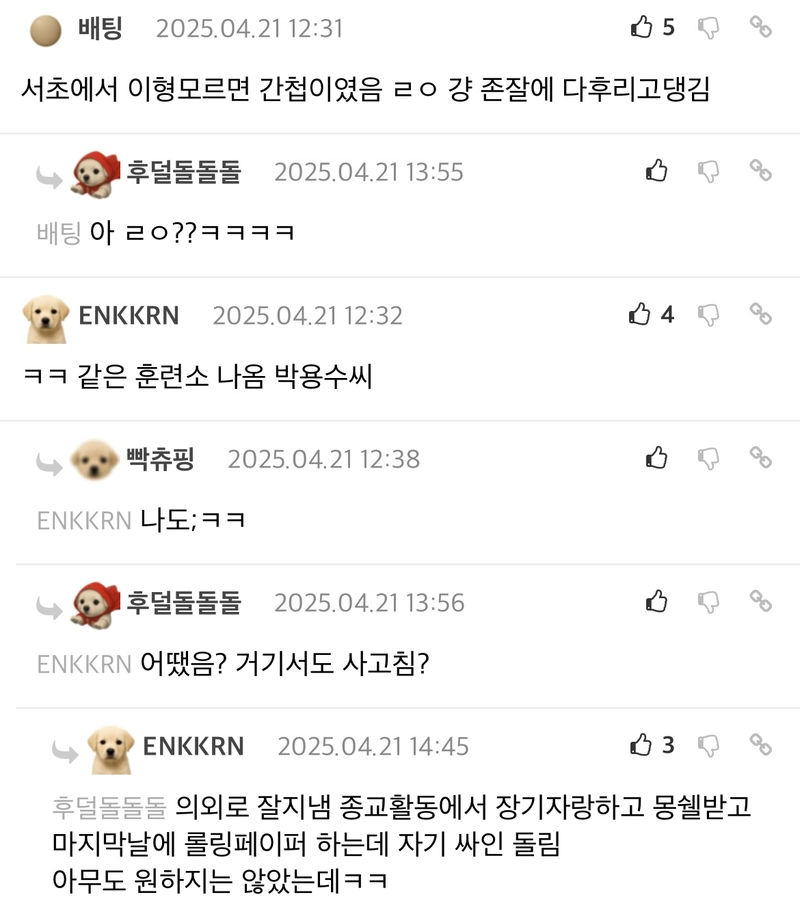Like 후덜돌돌돌's reply posted at 13:56
Screen dimensions: 800x914
(x=656, y=601)
